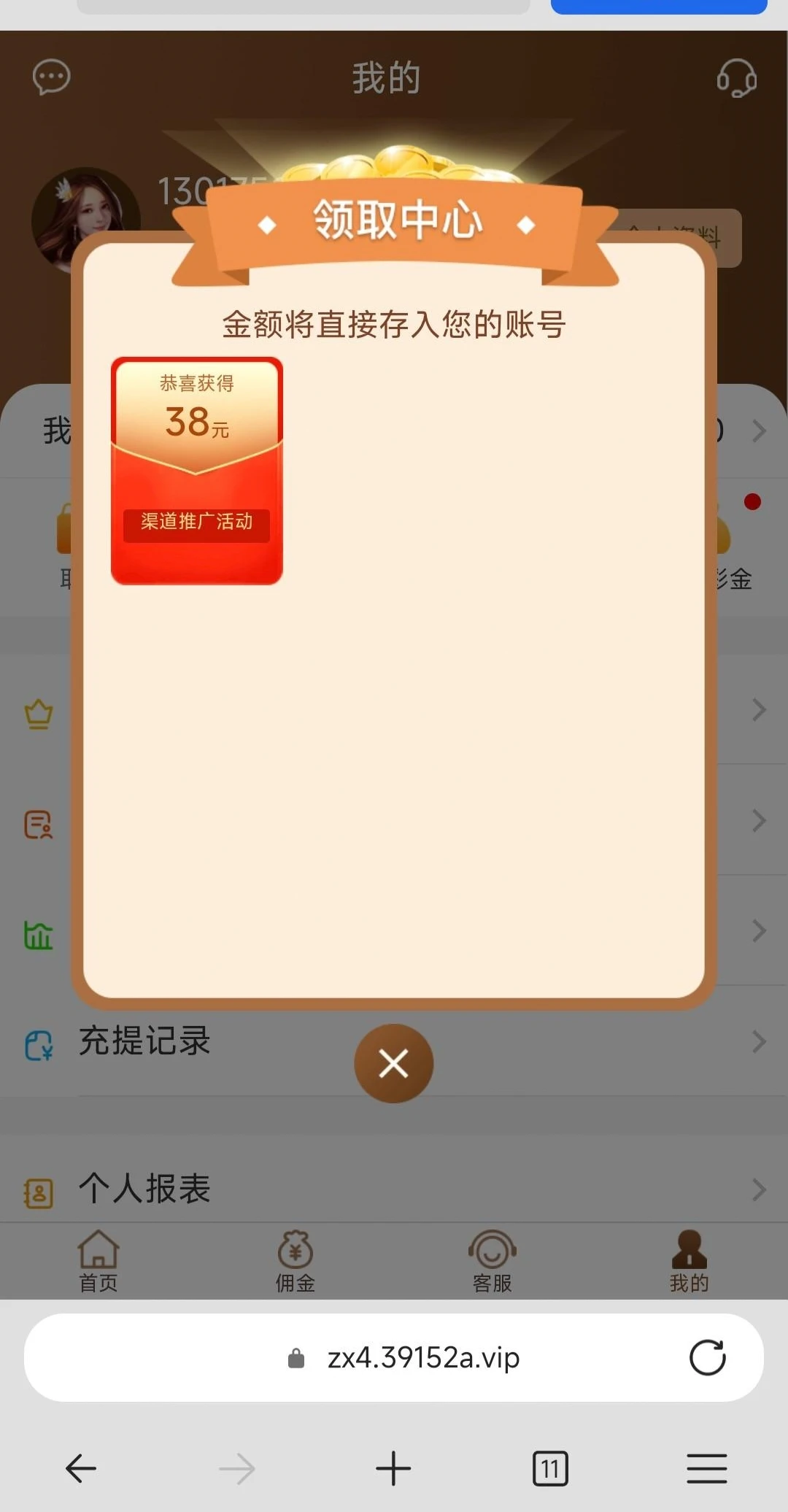Open the browser hamburger menu

[706, 1468]
